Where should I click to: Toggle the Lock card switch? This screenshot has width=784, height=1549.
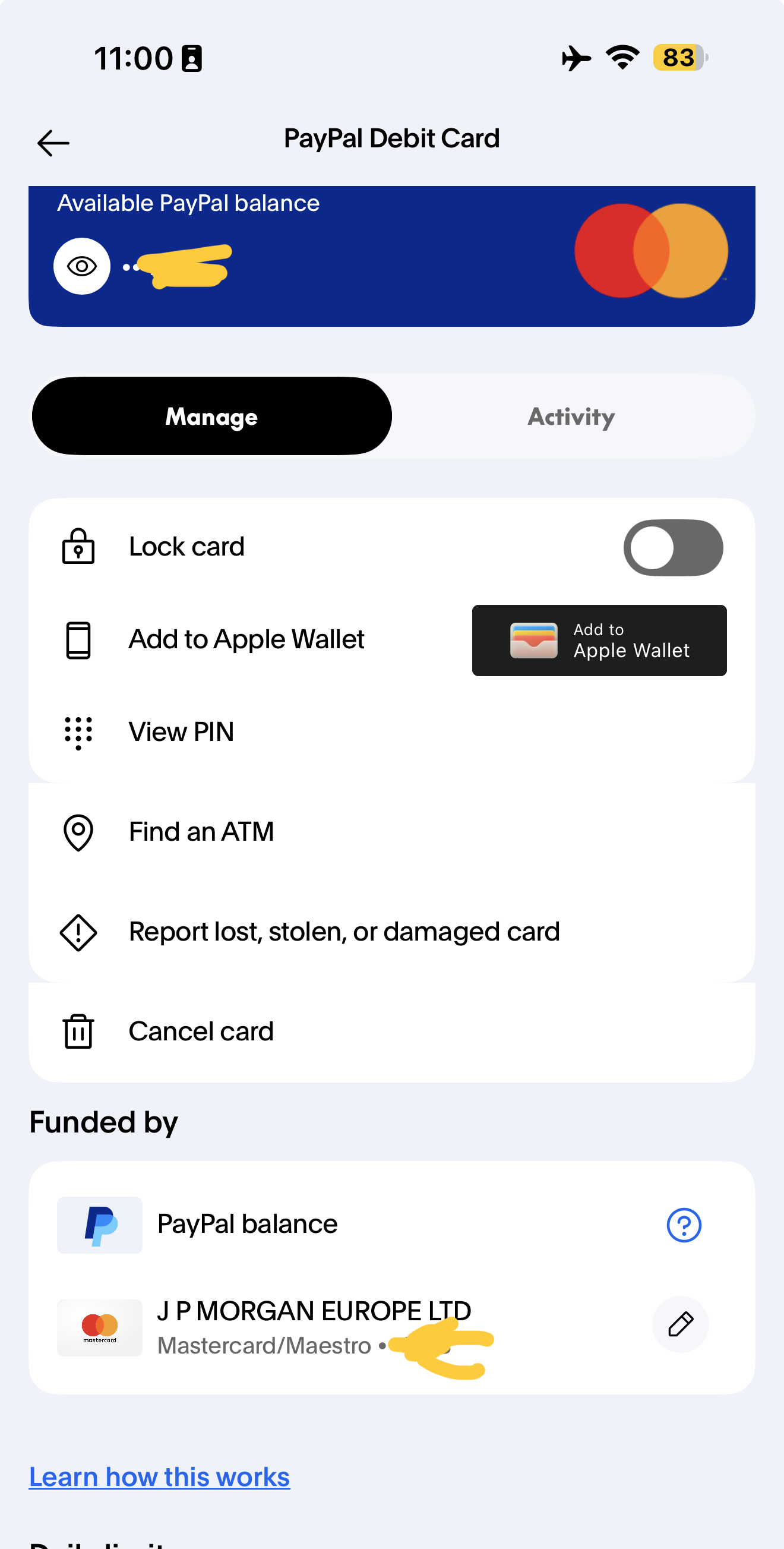673,547
